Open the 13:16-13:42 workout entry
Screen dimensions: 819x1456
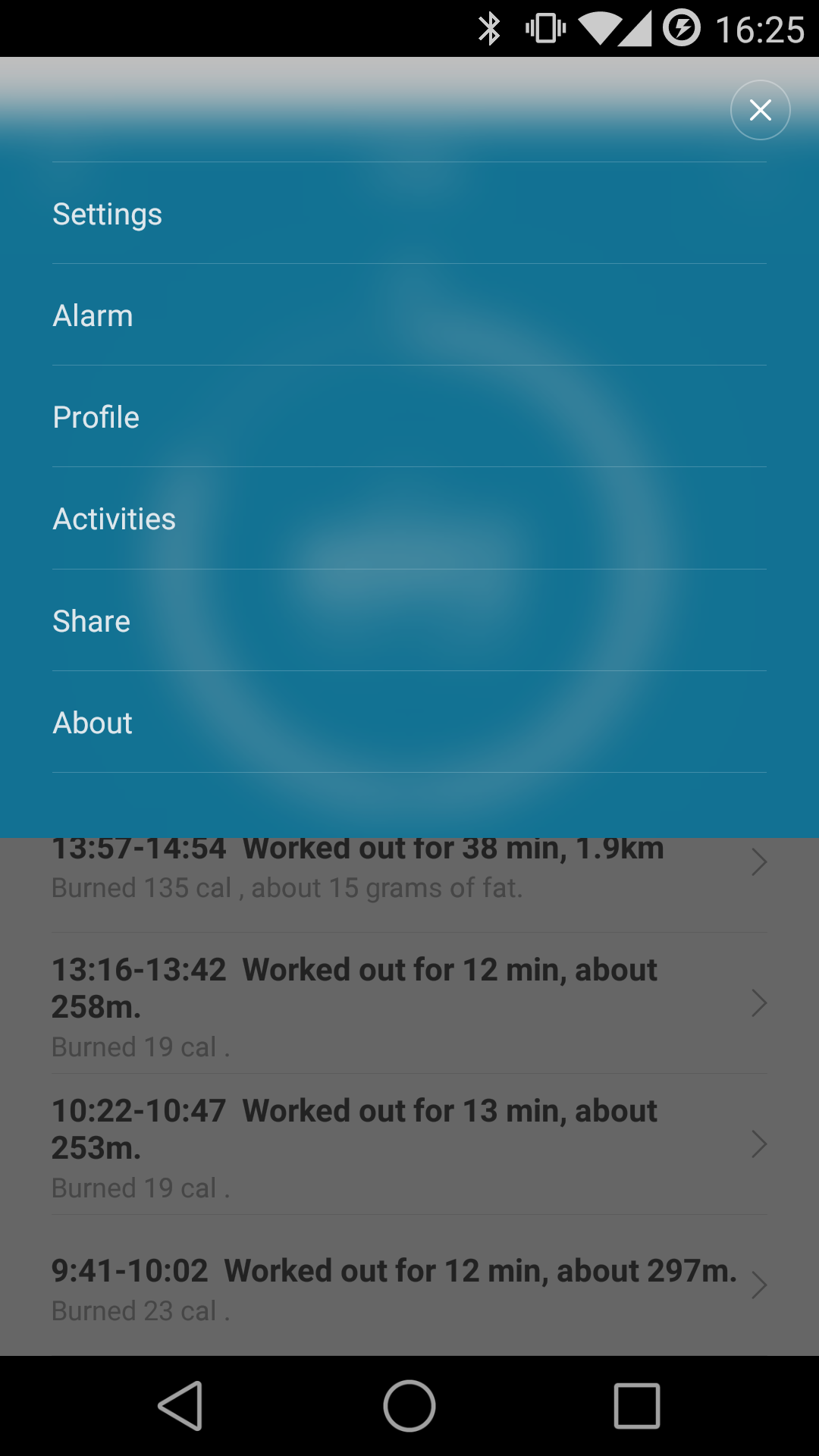point(409,1003)
